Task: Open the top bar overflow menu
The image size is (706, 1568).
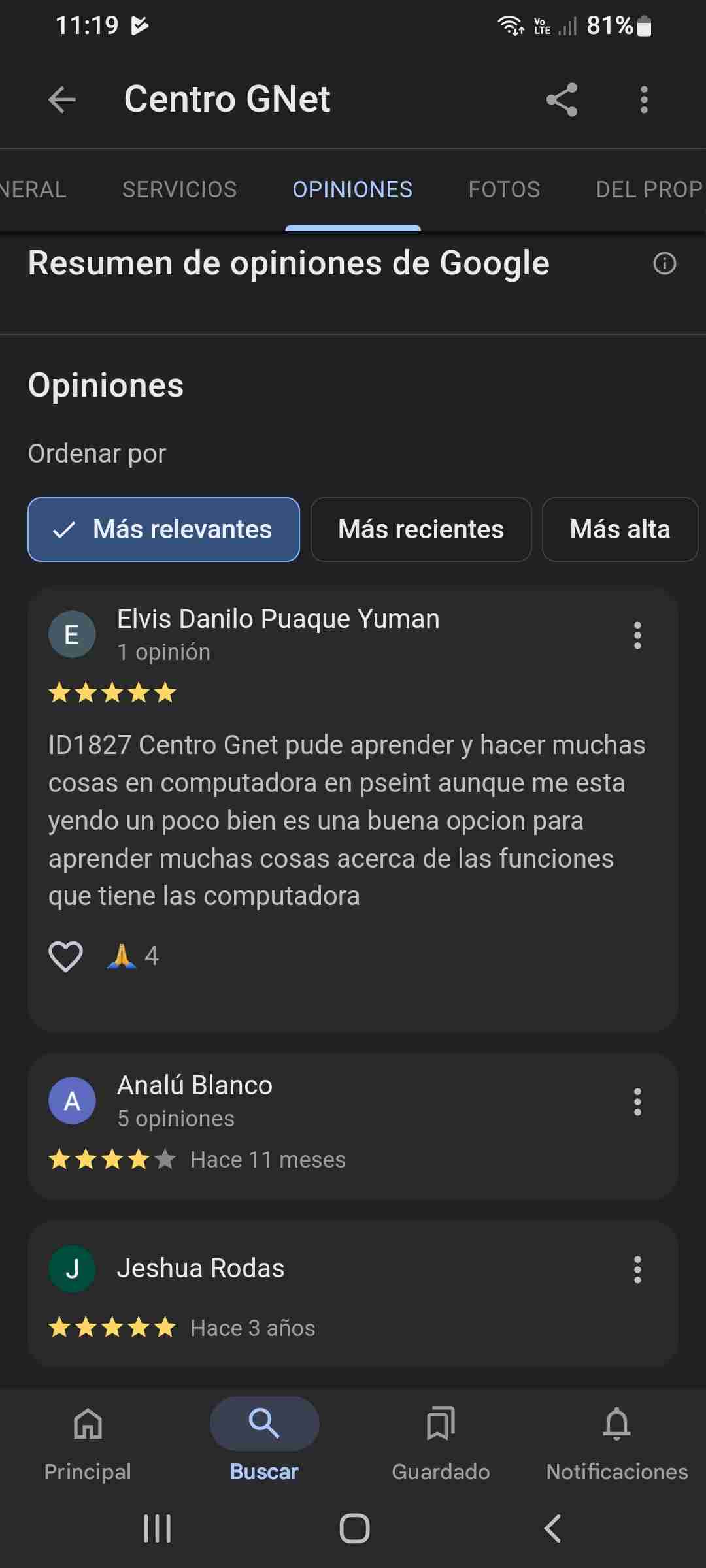Action: tap(644, 99)
